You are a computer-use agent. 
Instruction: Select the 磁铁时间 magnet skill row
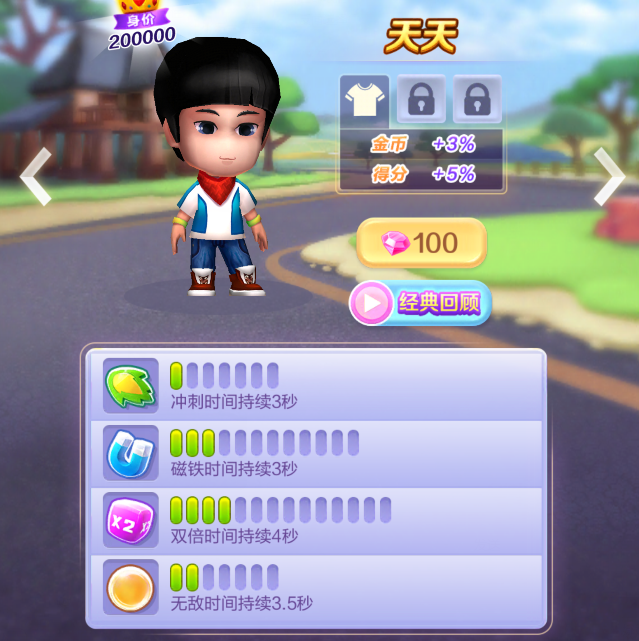(314, 453)
